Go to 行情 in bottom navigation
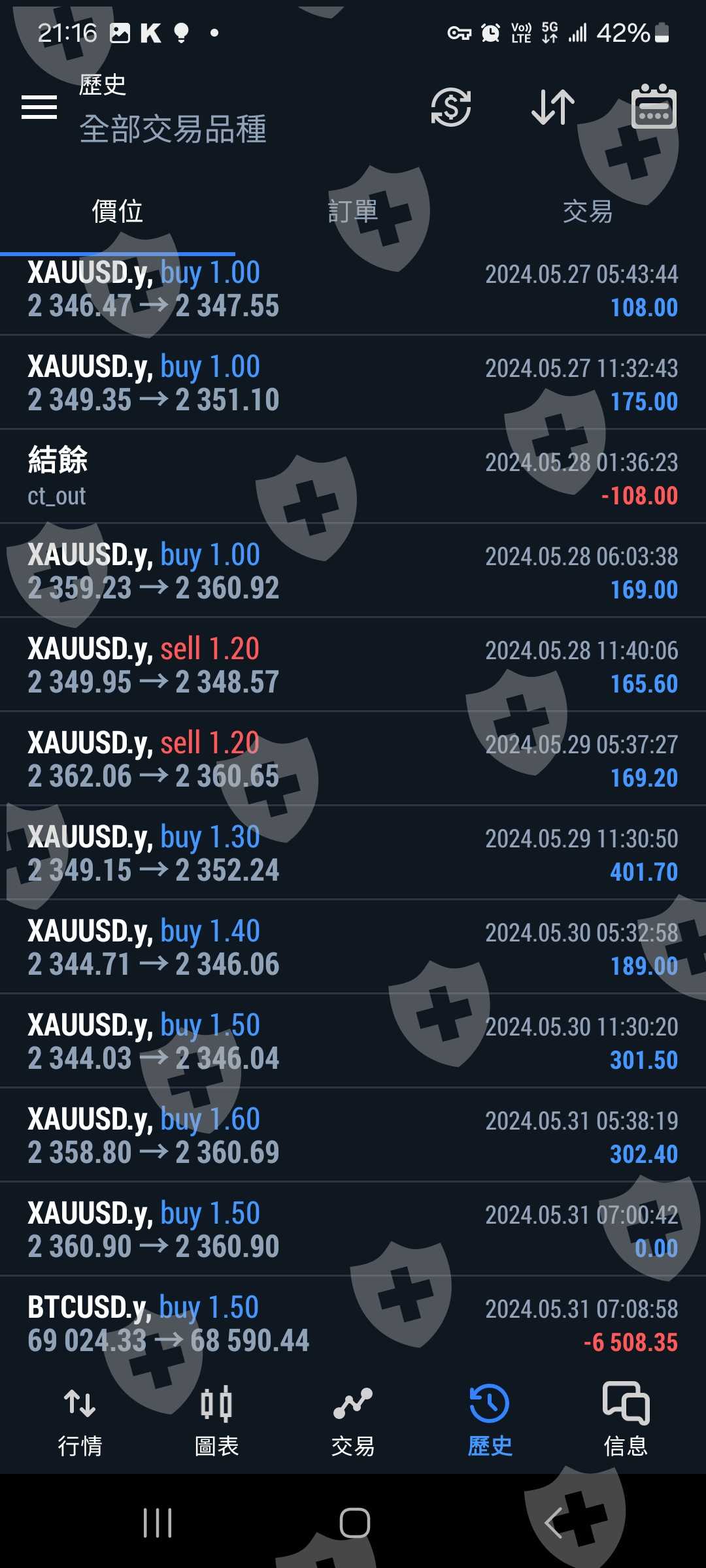Screen dimensions: 706x1568 pos(80,1418)
